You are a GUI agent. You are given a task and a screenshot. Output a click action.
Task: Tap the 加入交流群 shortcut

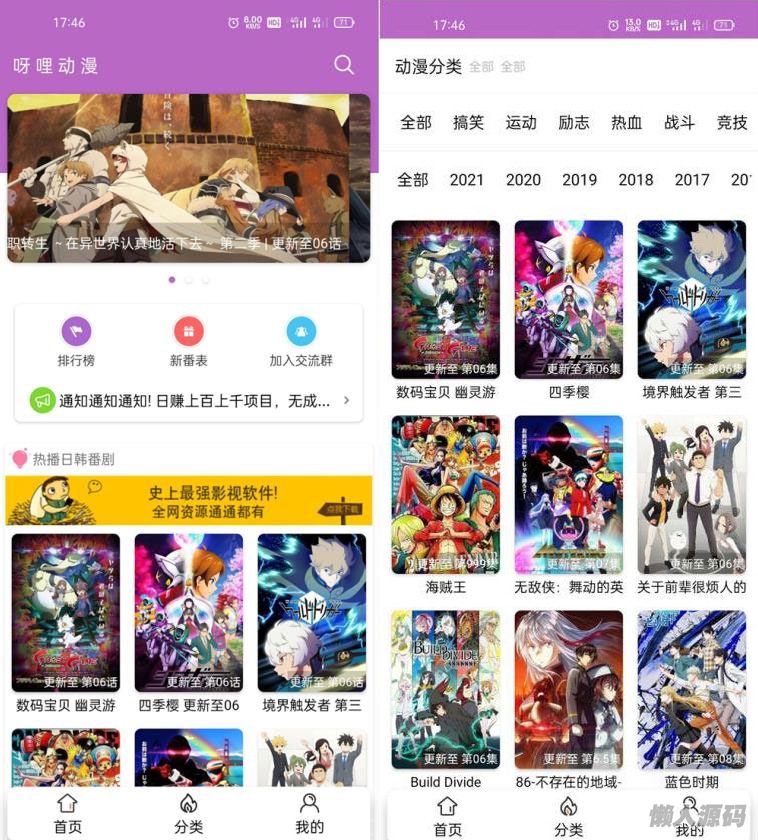[x=301, y=342]
